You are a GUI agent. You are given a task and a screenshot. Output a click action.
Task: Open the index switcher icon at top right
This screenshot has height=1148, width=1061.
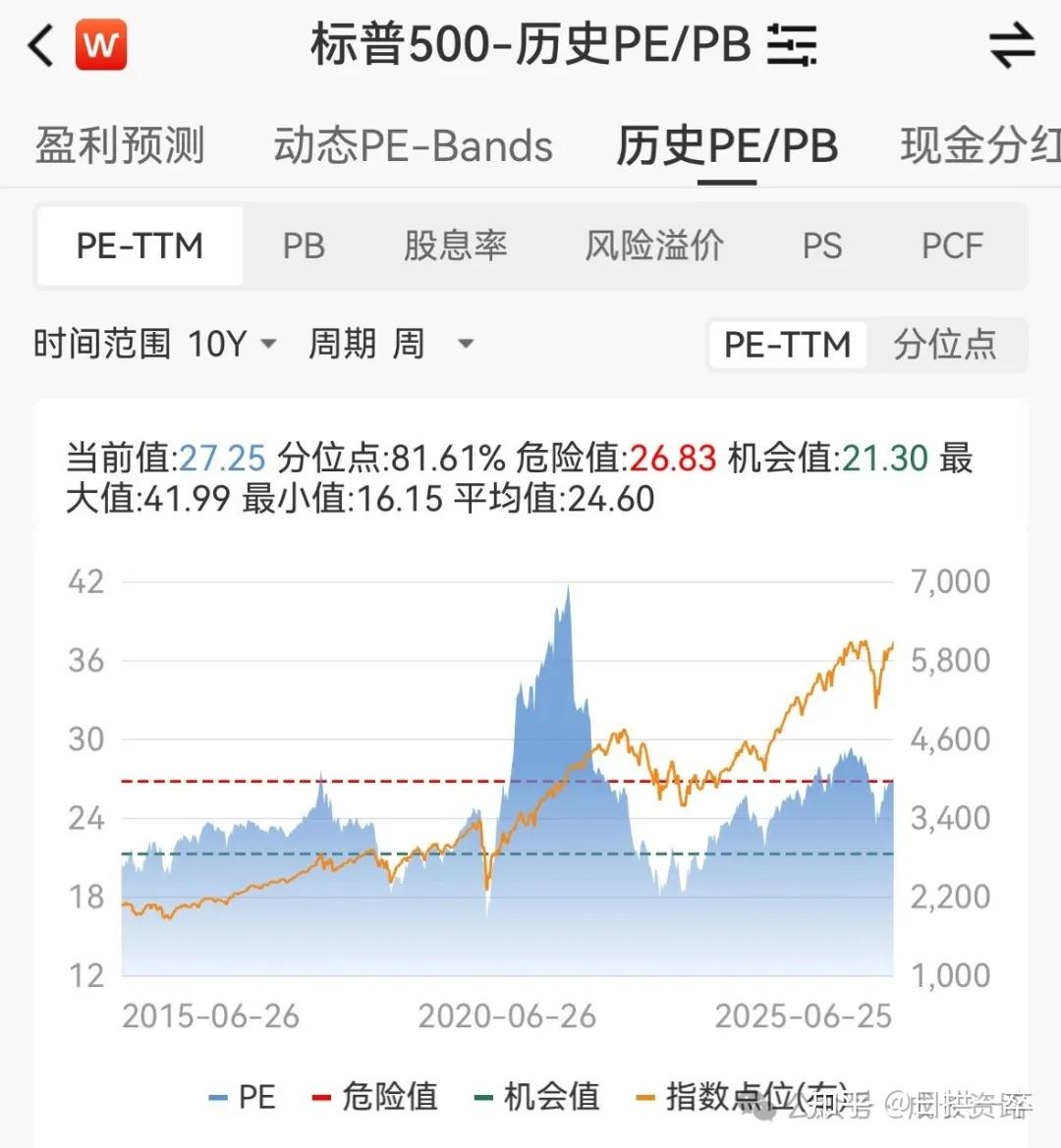coord(1013,44)
